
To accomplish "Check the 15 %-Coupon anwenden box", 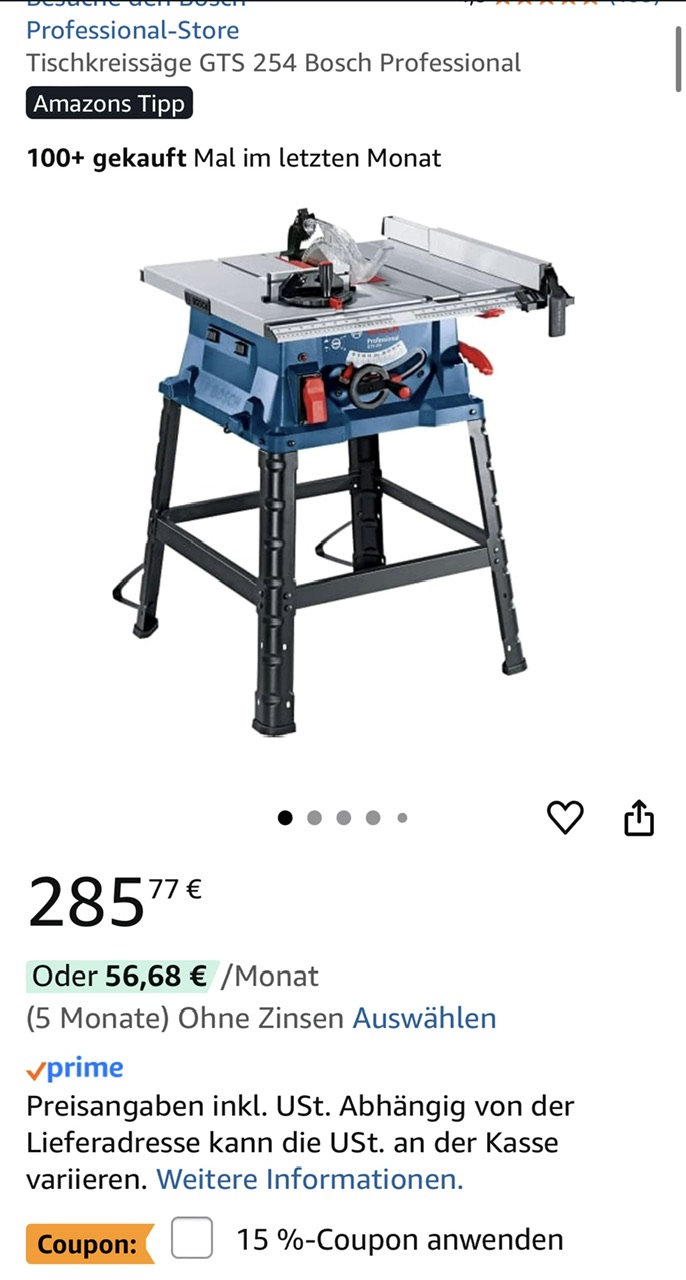I will pyautogui.click(x=192, y=1239).
